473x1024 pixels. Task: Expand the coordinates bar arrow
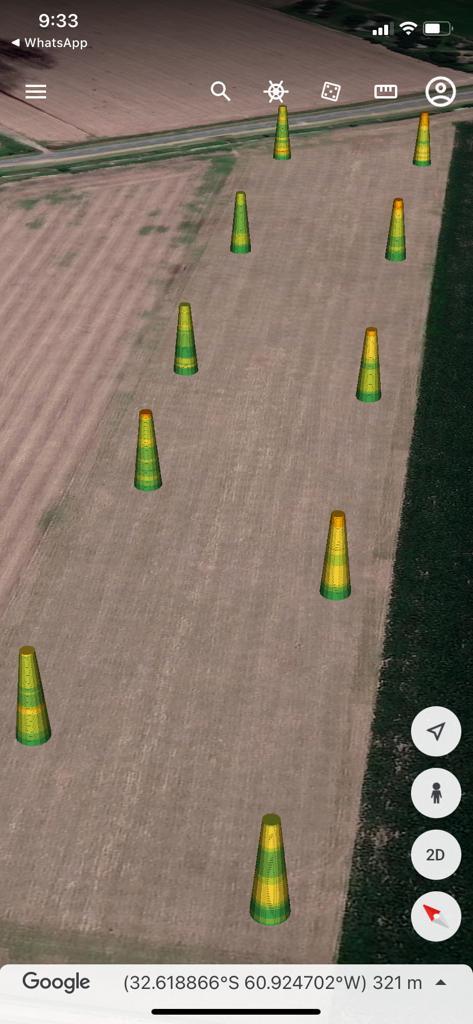pyautogui.click(x=442, y=982)
